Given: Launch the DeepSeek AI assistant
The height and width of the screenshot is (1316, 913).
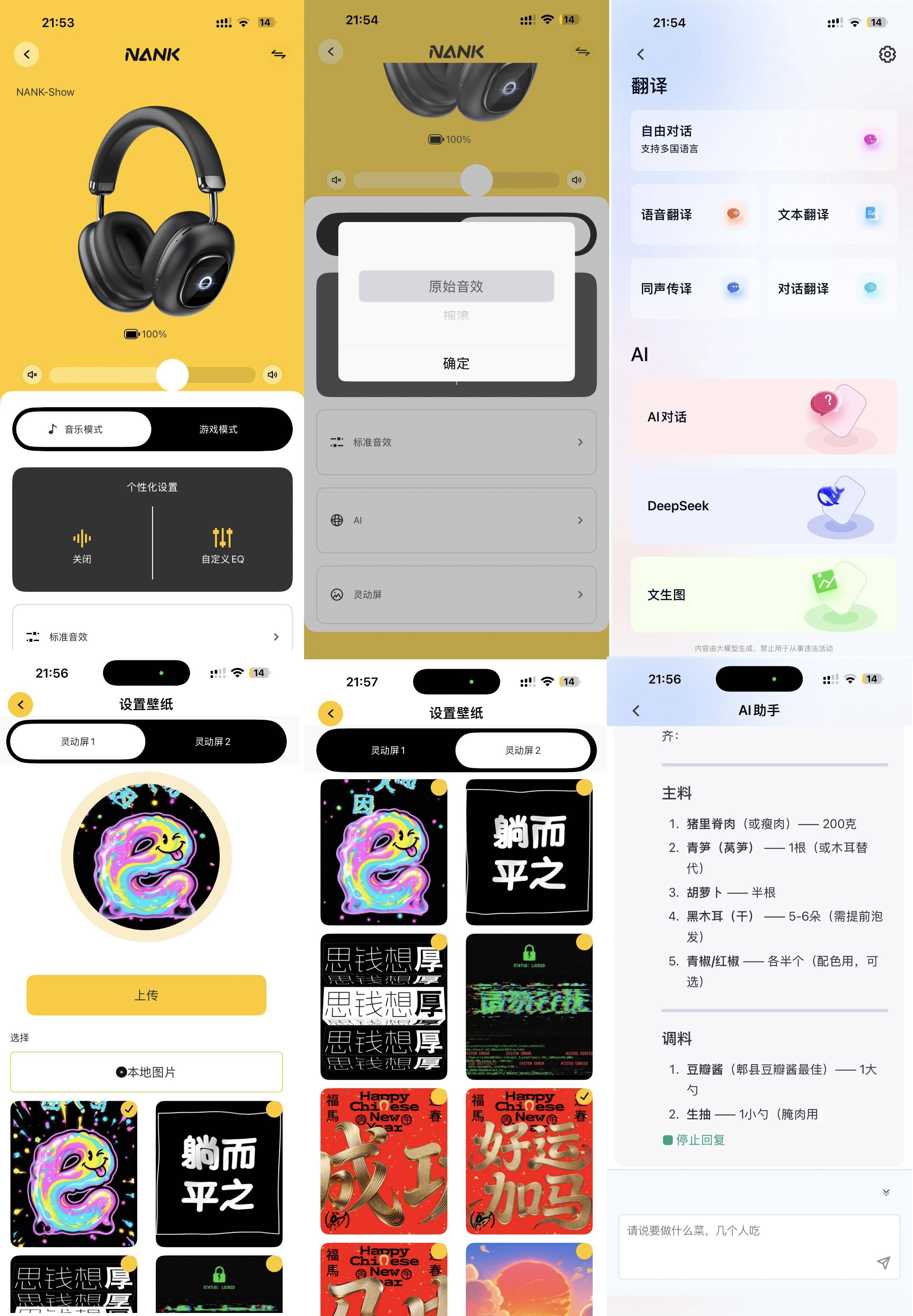Looking at the screenshot, I should [x=763, y=505].
